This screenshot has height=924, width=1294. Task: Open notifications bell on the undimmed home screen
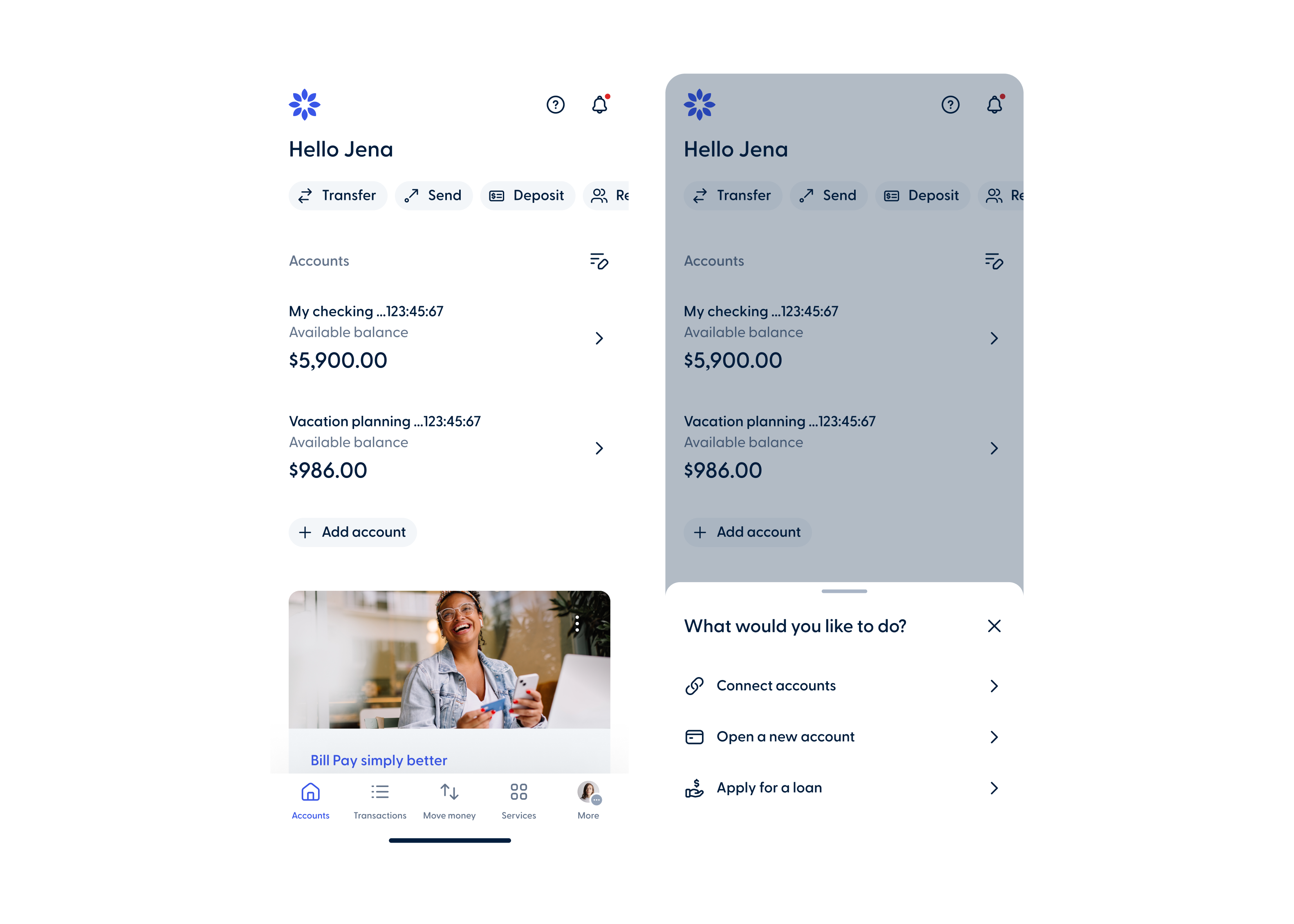599,105
